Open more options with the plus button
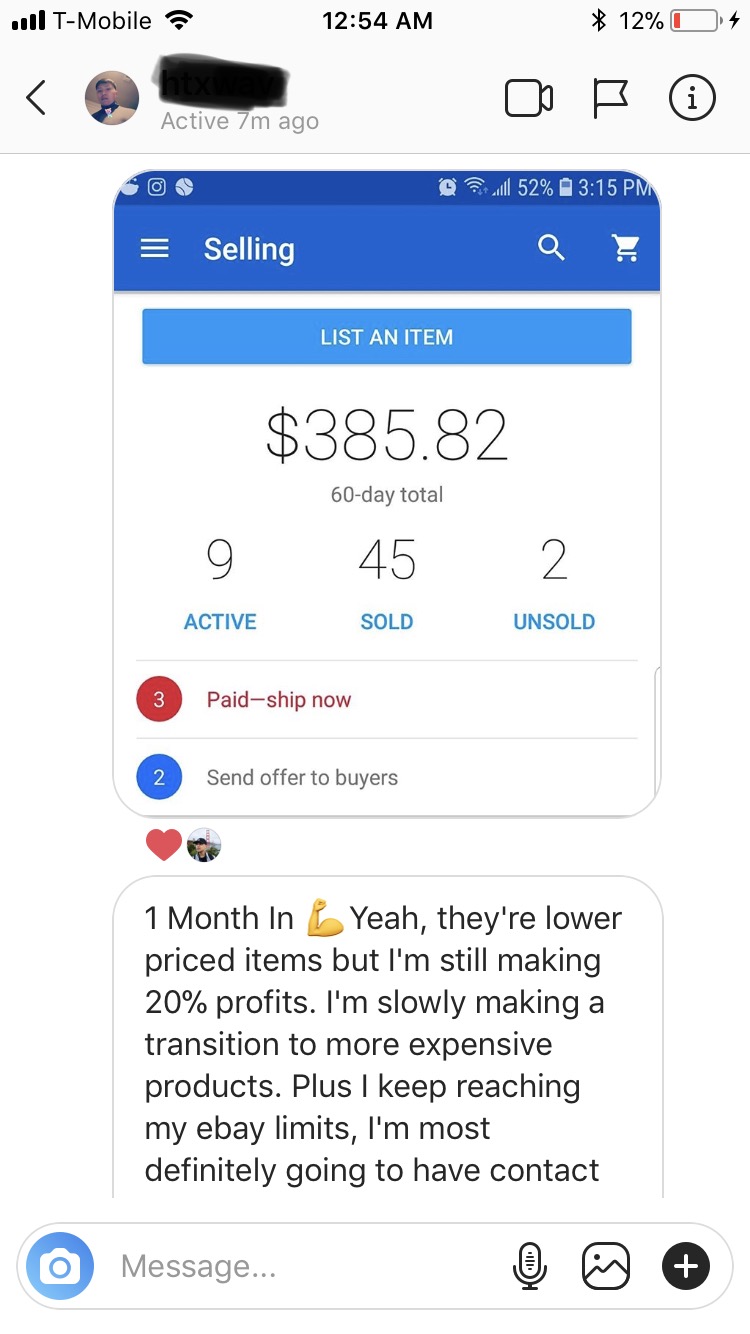The width and height of the screenshot is (750, 1334). click(686, 1266)
